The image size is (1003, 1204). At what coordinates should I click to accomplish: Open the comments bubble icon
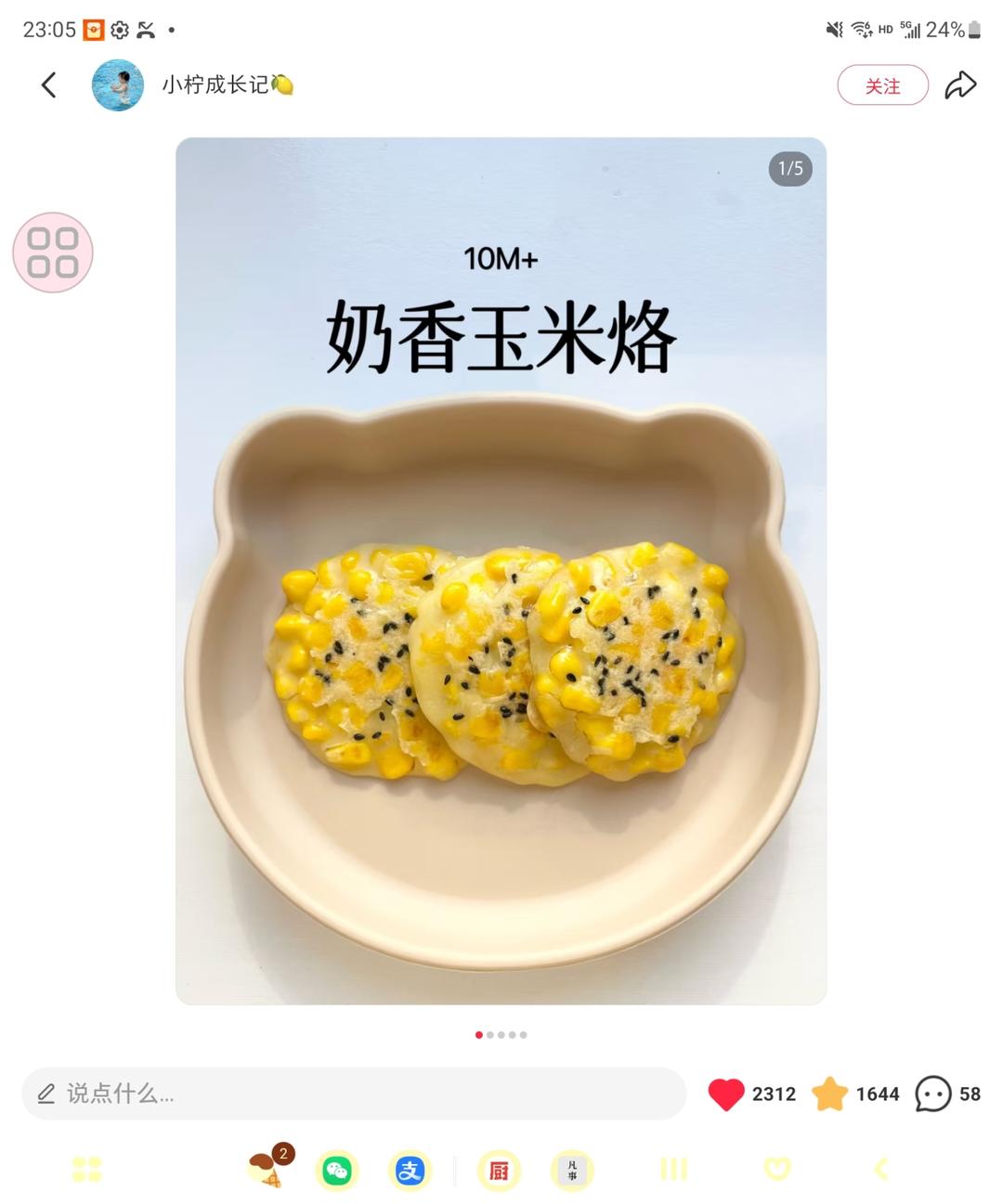932,1094
